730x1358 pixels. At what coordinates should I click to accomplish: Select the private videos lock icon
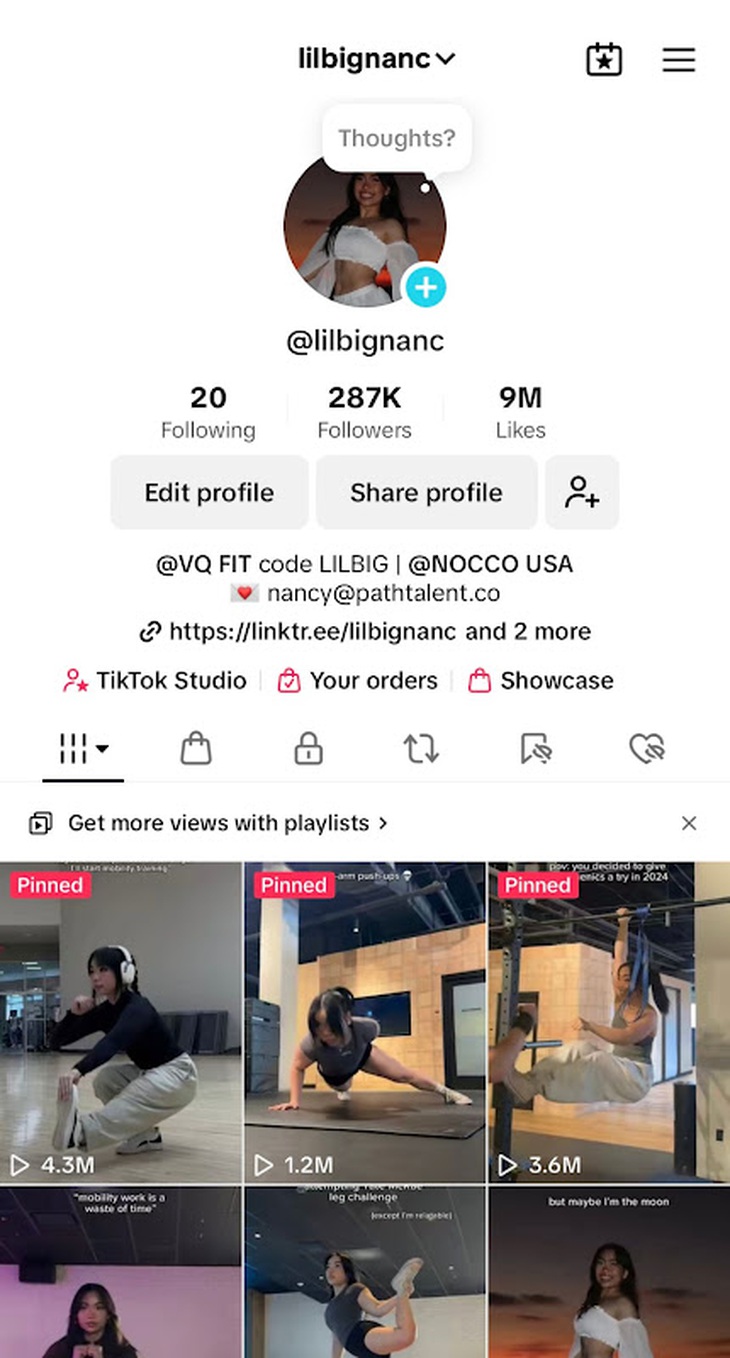(x=308, y=748)
